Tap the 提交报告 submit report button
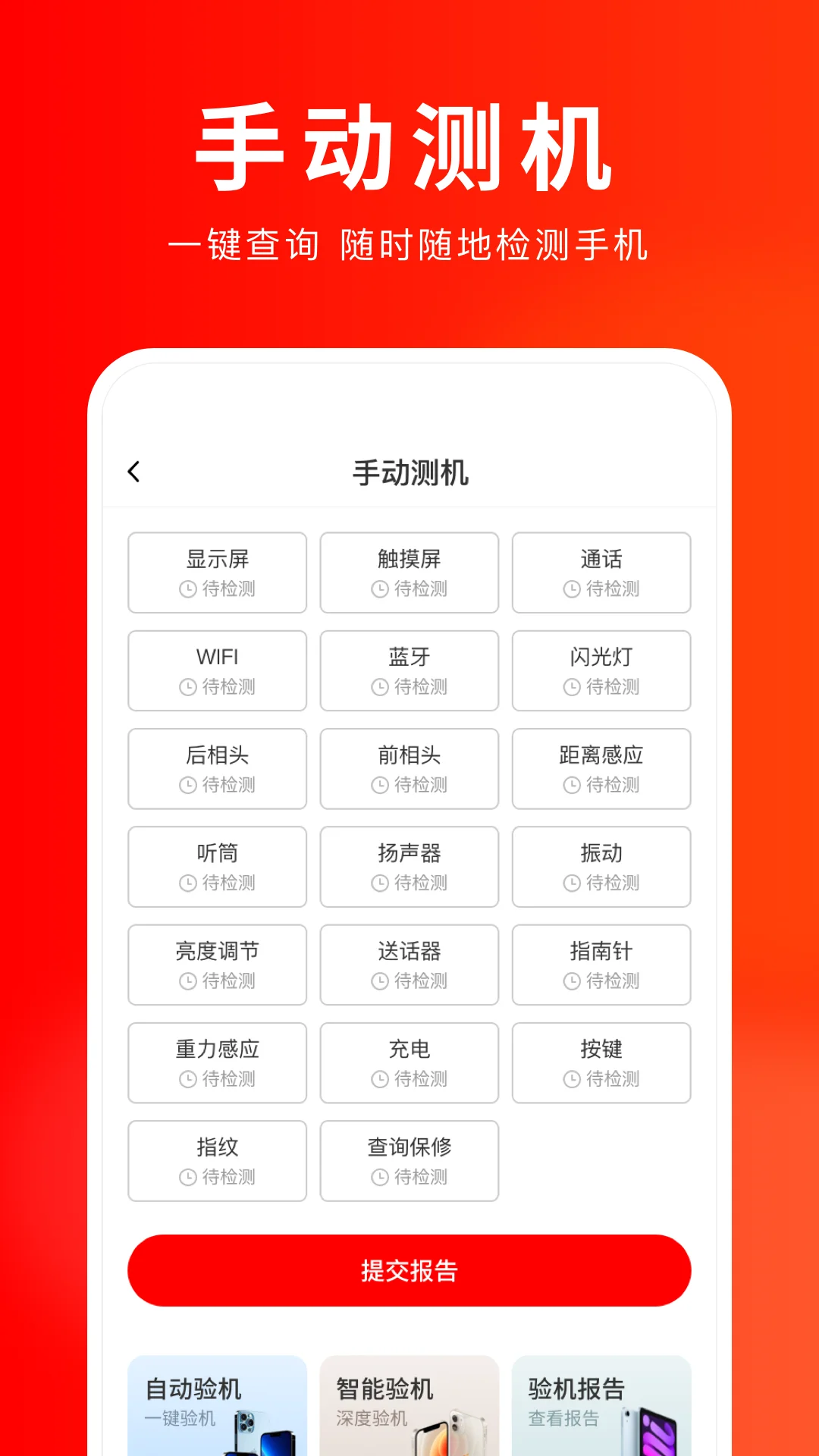 409,1269
